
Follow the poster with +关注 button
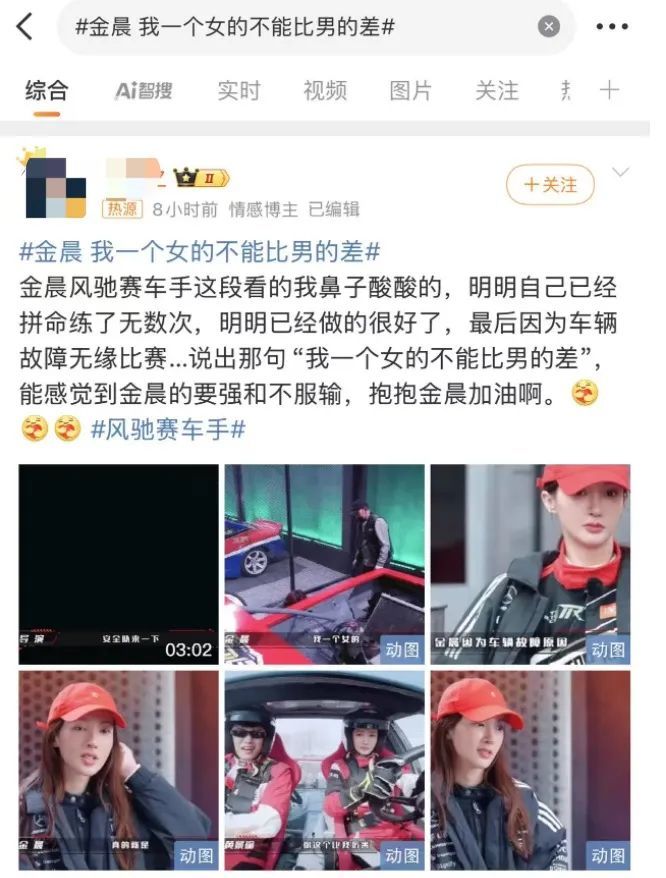550,184
